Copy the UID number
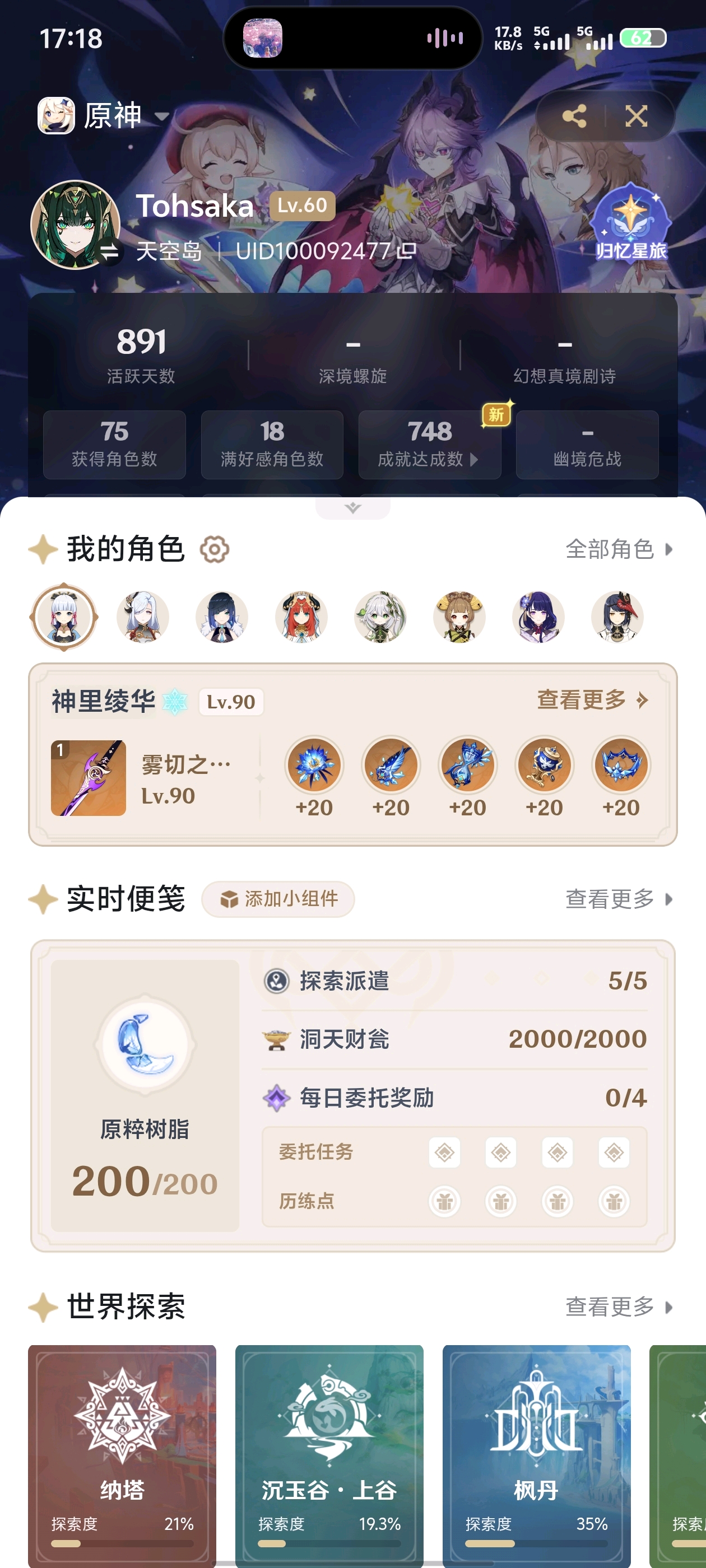 pos(407,250)
